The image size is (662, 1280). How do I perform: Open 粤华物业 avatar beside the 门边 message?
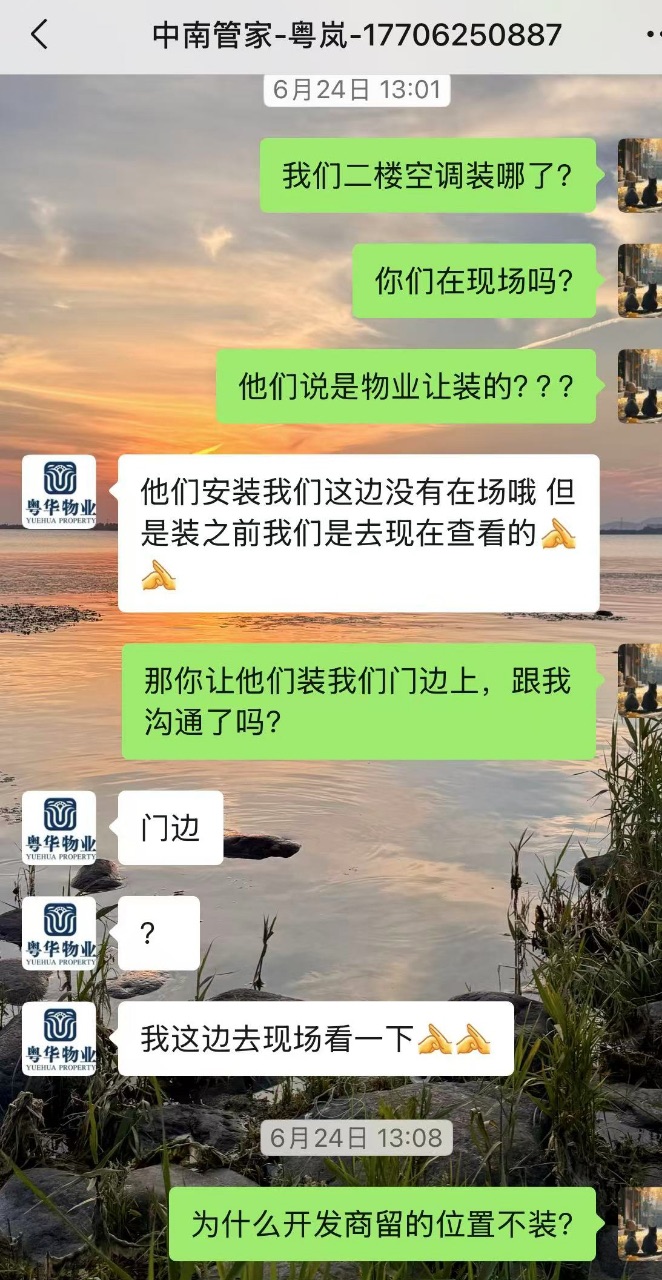click(x=59, y=828)
